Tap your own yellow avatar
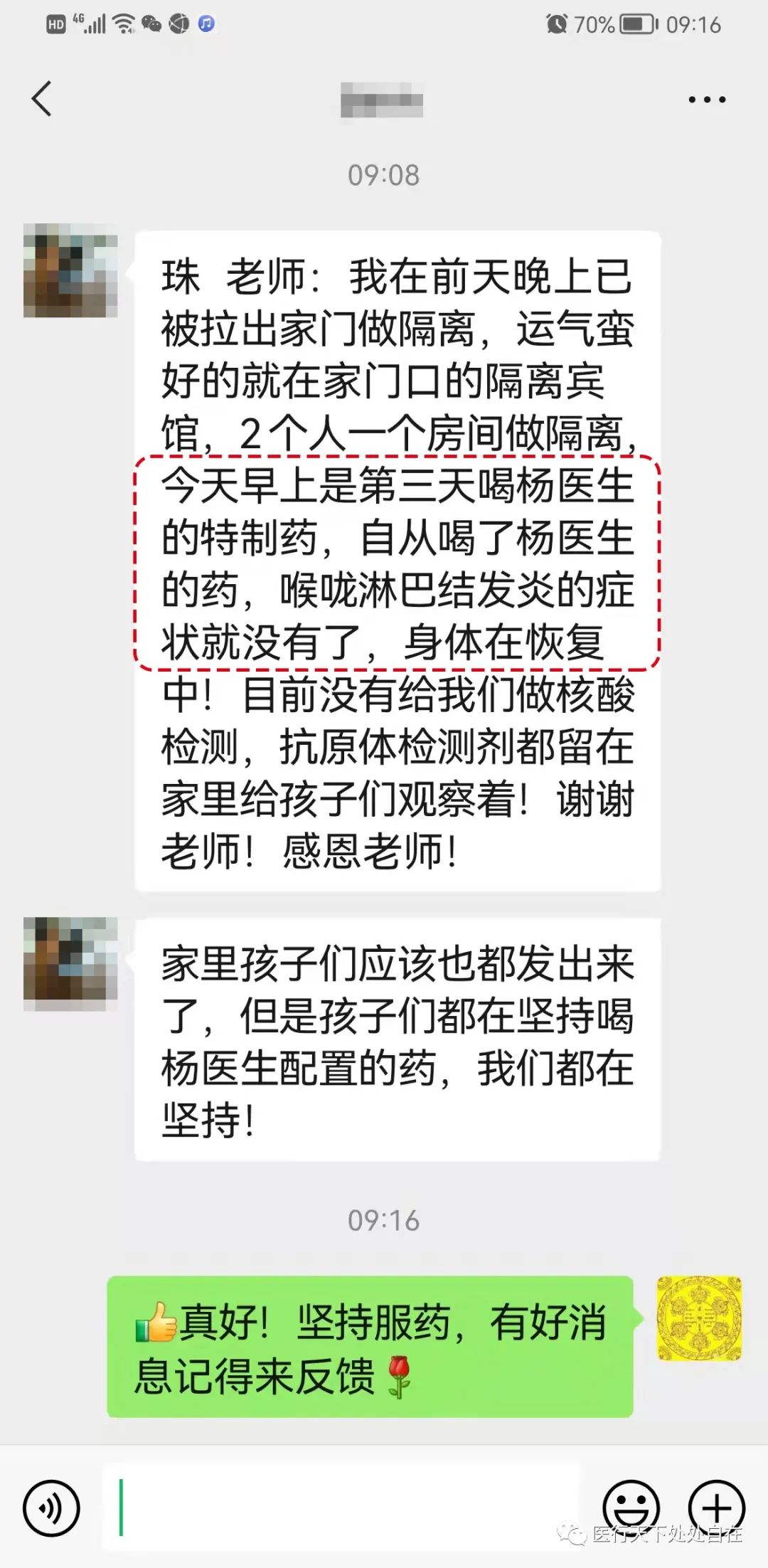 (698, 1318)
